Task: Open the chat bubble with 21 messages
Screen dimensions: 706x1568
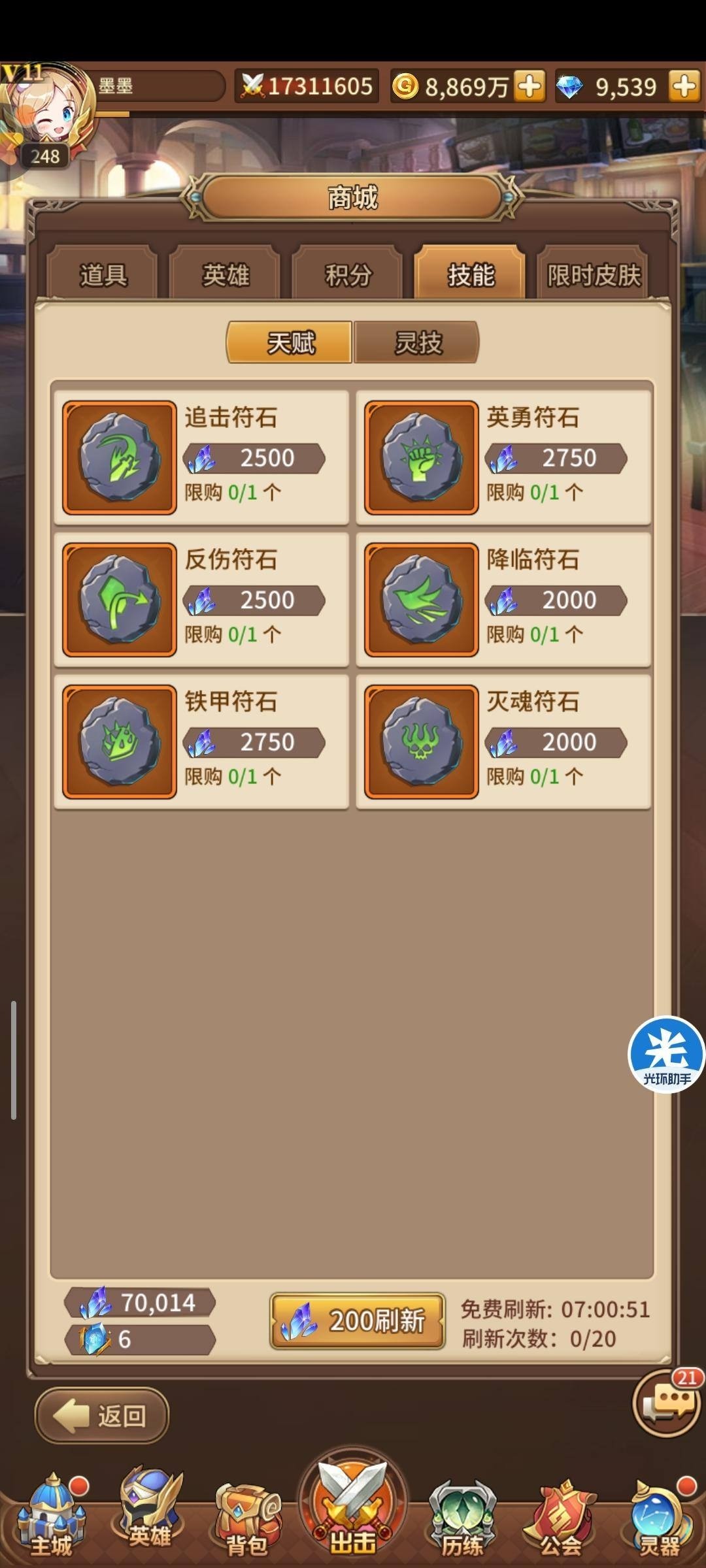Action: (x=666, y=1404)
